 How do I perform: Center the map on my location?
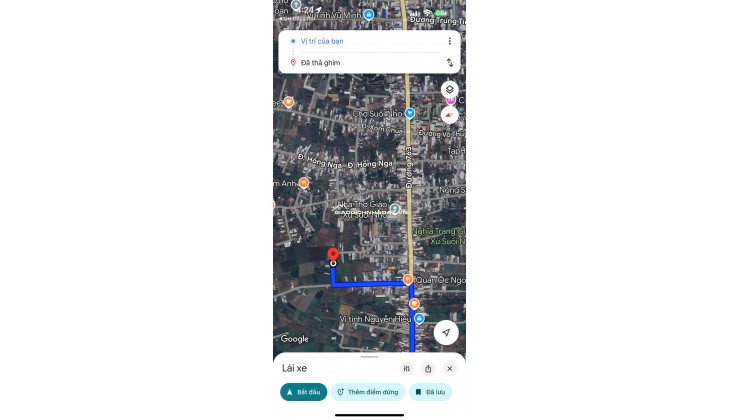[x=446, y=333]
